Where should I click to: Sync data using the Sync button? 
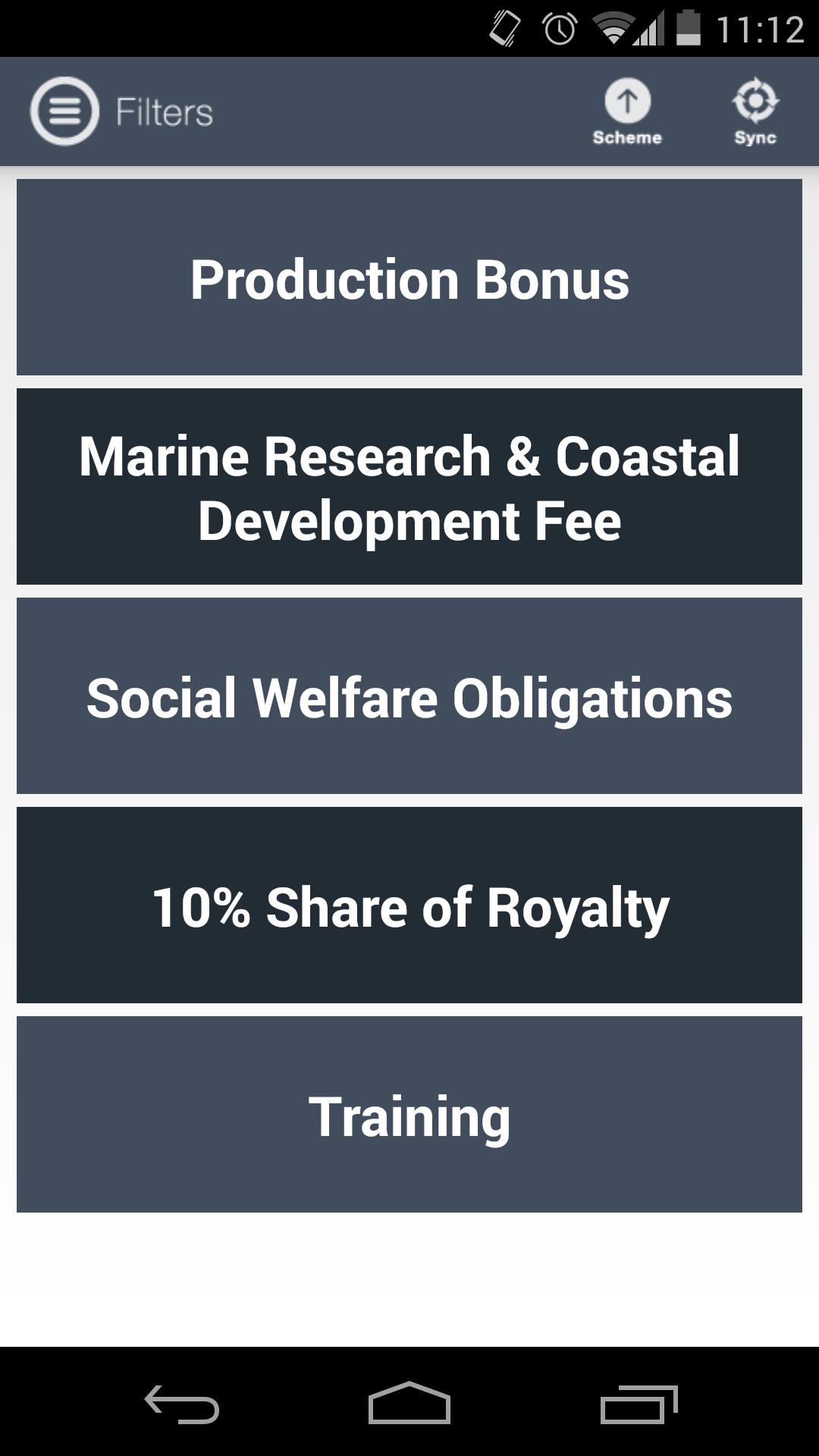[x=755, y=111]
